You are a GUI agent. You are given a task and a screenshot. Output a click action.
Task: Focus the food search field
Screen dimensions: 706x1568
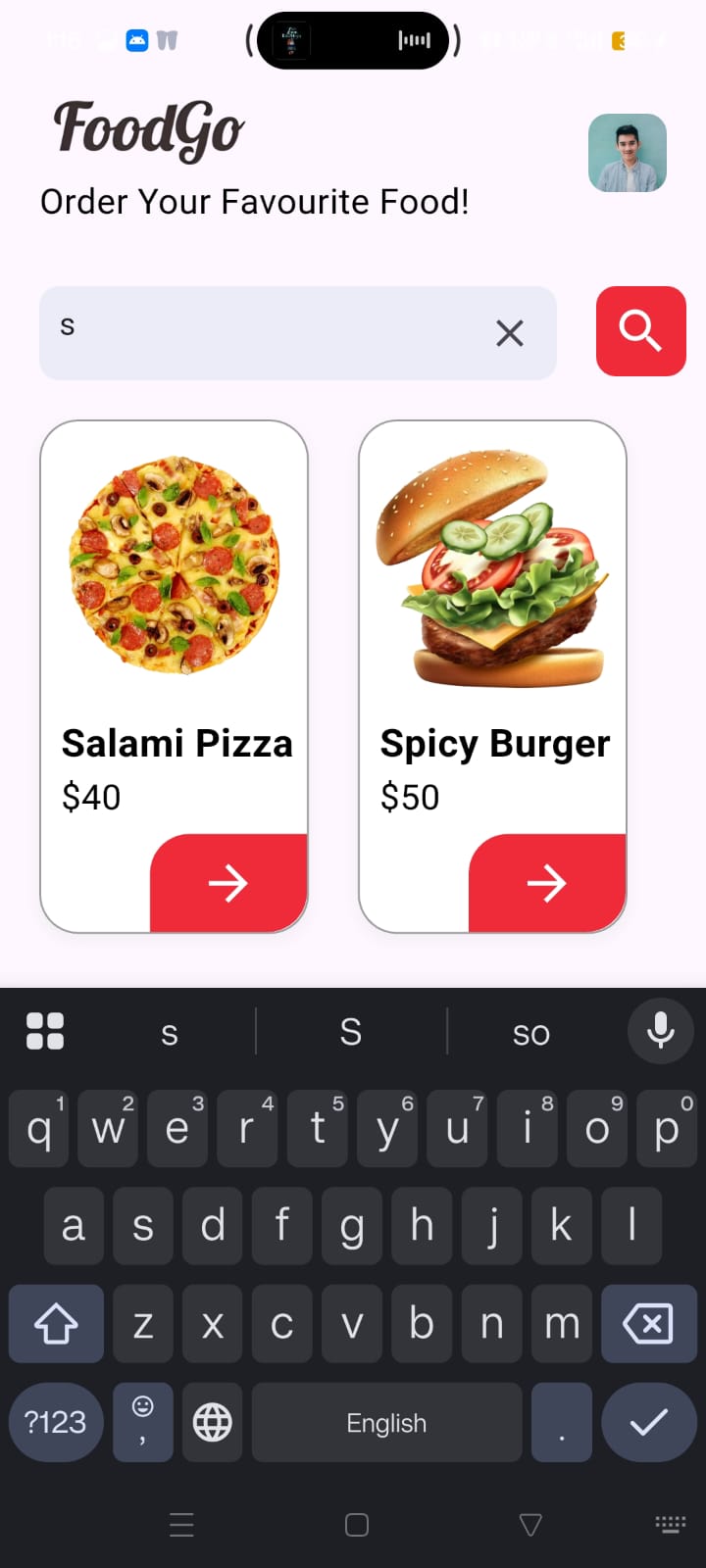265,333
